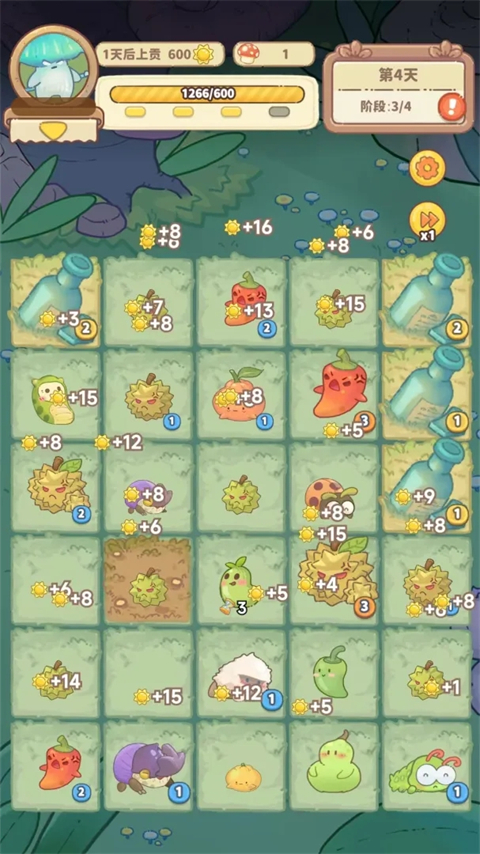Viewport: 480px width, 854px height.
Task: Open the mushroom character avatar
Action: 54,65
